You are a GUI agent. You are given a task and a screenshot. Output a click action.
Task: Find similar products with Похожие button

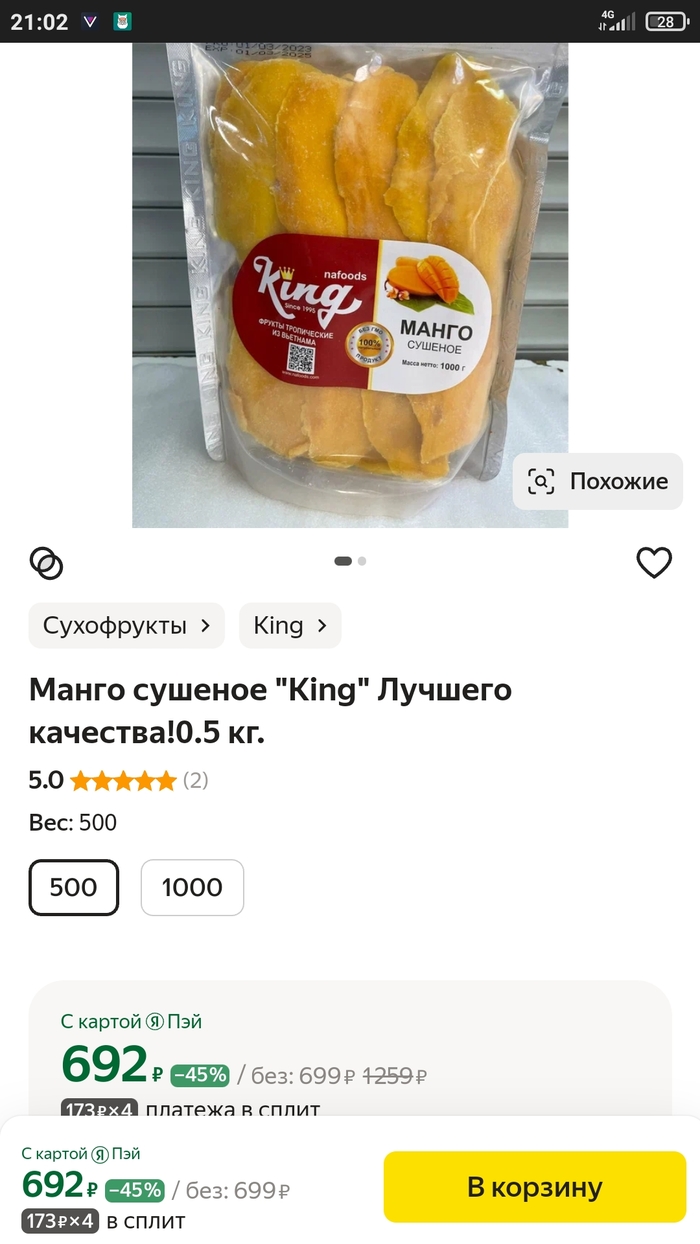598,482
